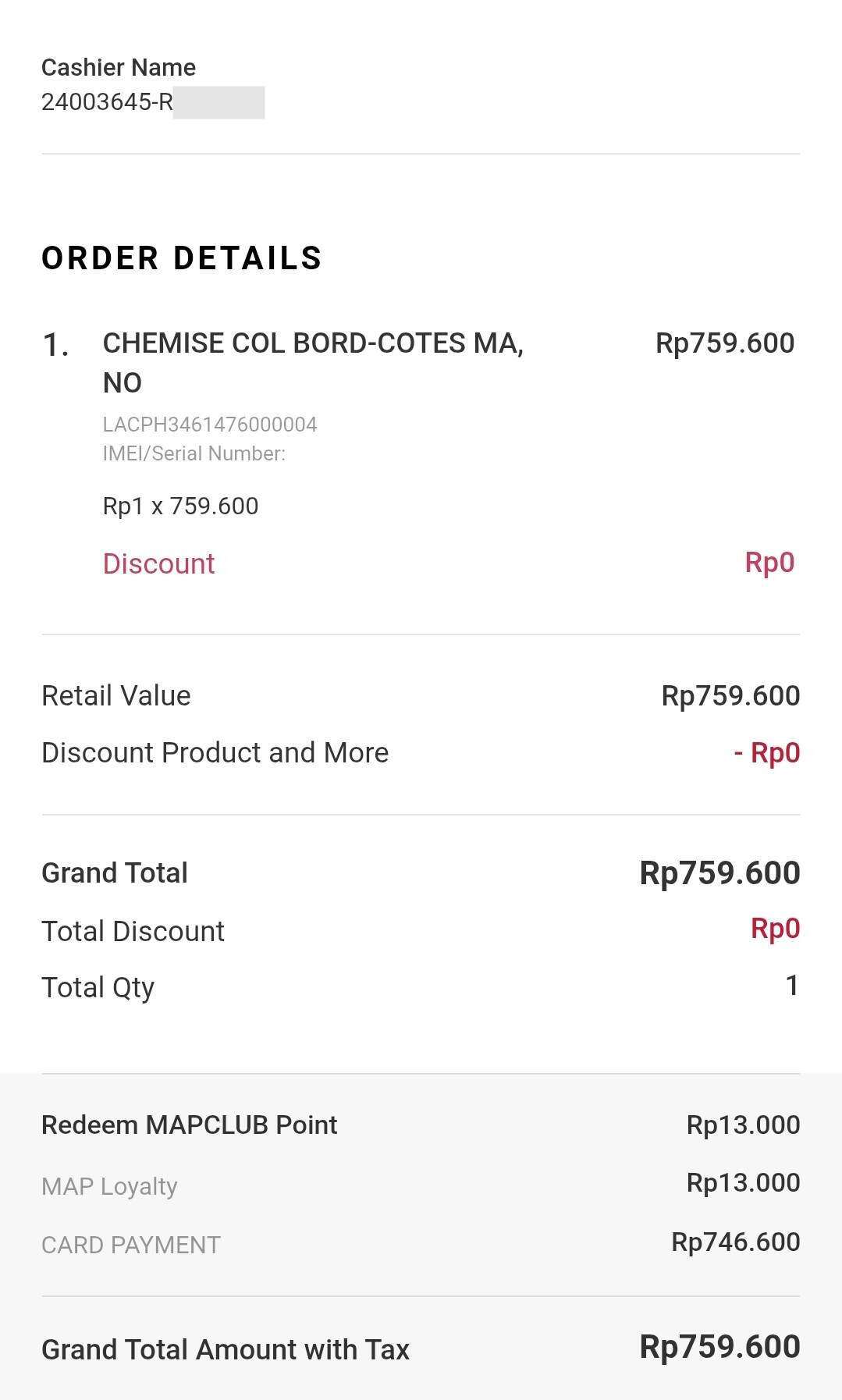Click the red discount amount - Rp0
Viewport: 842px width, 1400px height.
coord(767,752)
